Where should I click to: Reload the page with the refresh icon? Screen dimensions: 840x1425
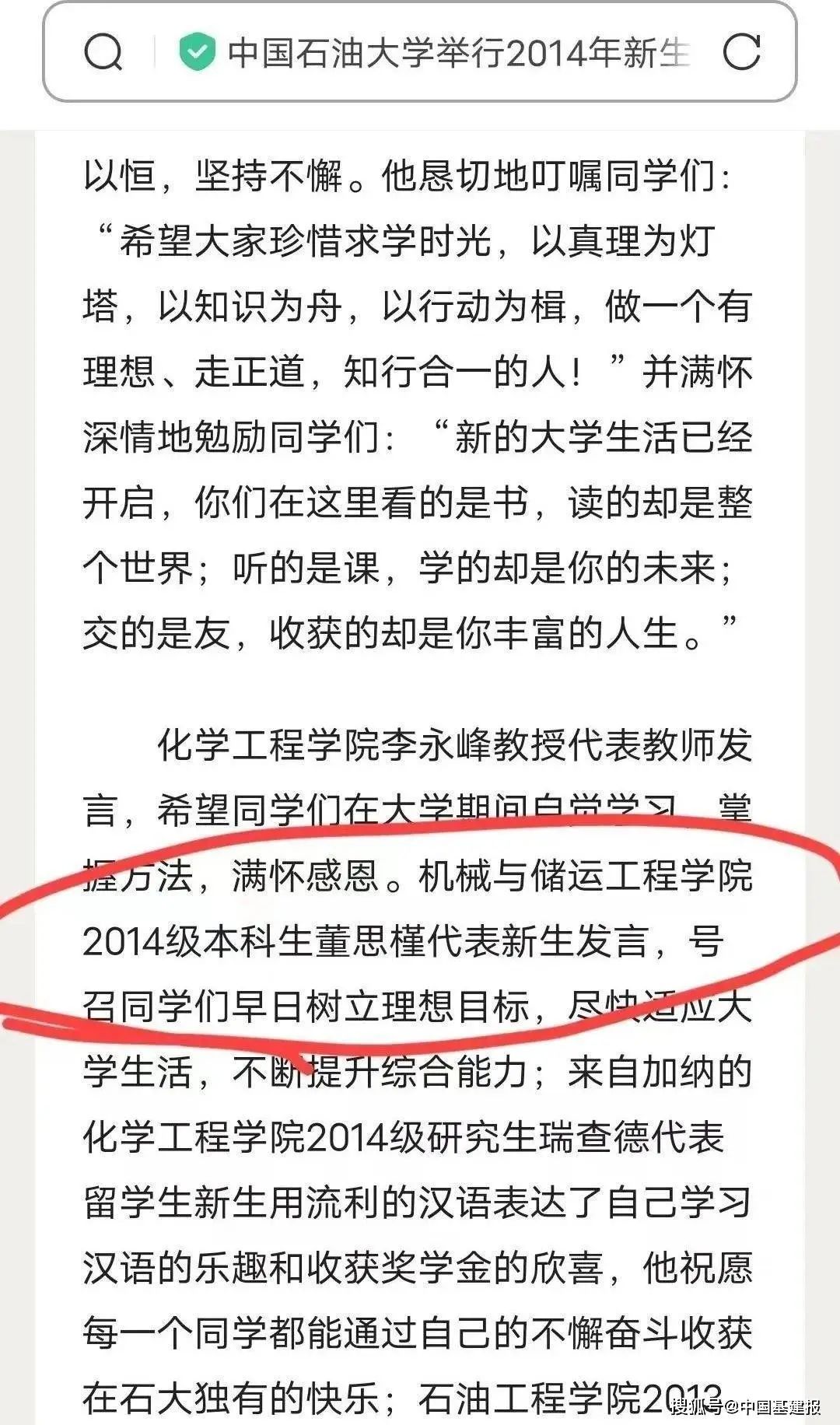[x=741, y=52]
